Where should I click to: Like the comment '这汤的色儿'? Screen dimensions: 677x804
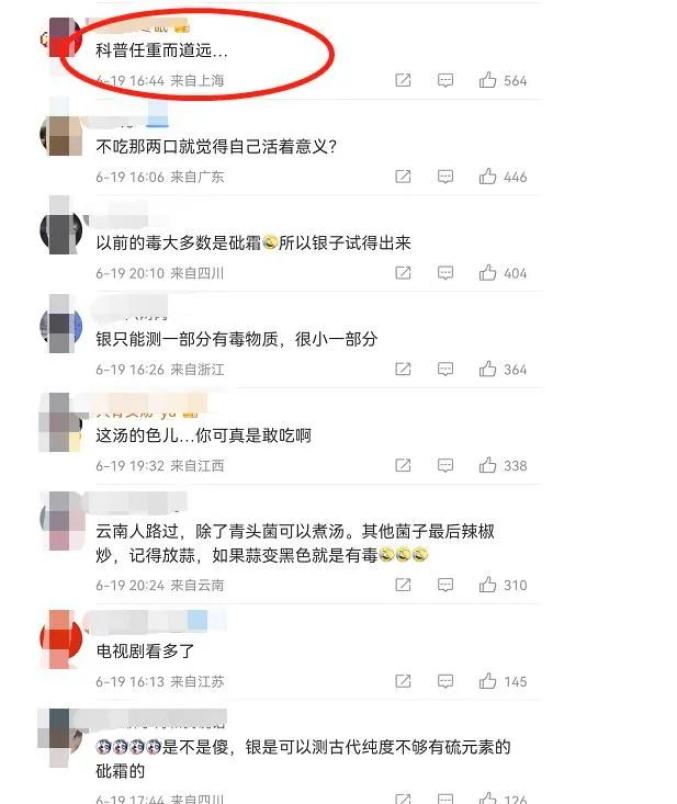488,465
